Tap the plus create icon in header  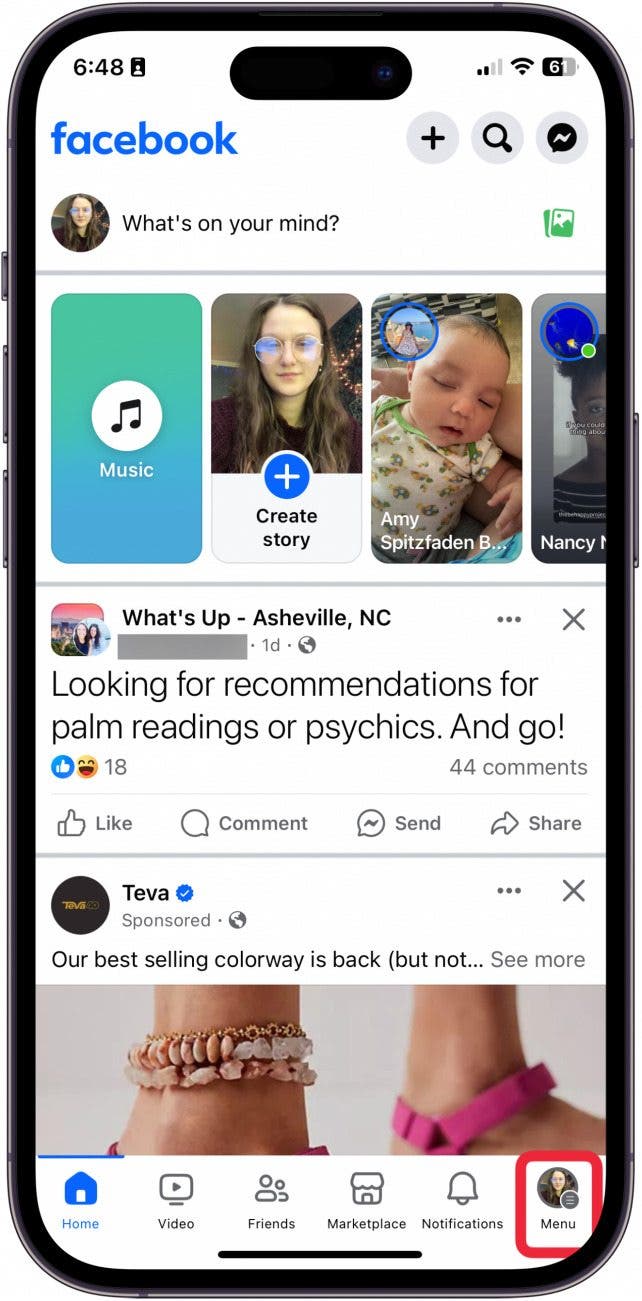tap(432, 138)
